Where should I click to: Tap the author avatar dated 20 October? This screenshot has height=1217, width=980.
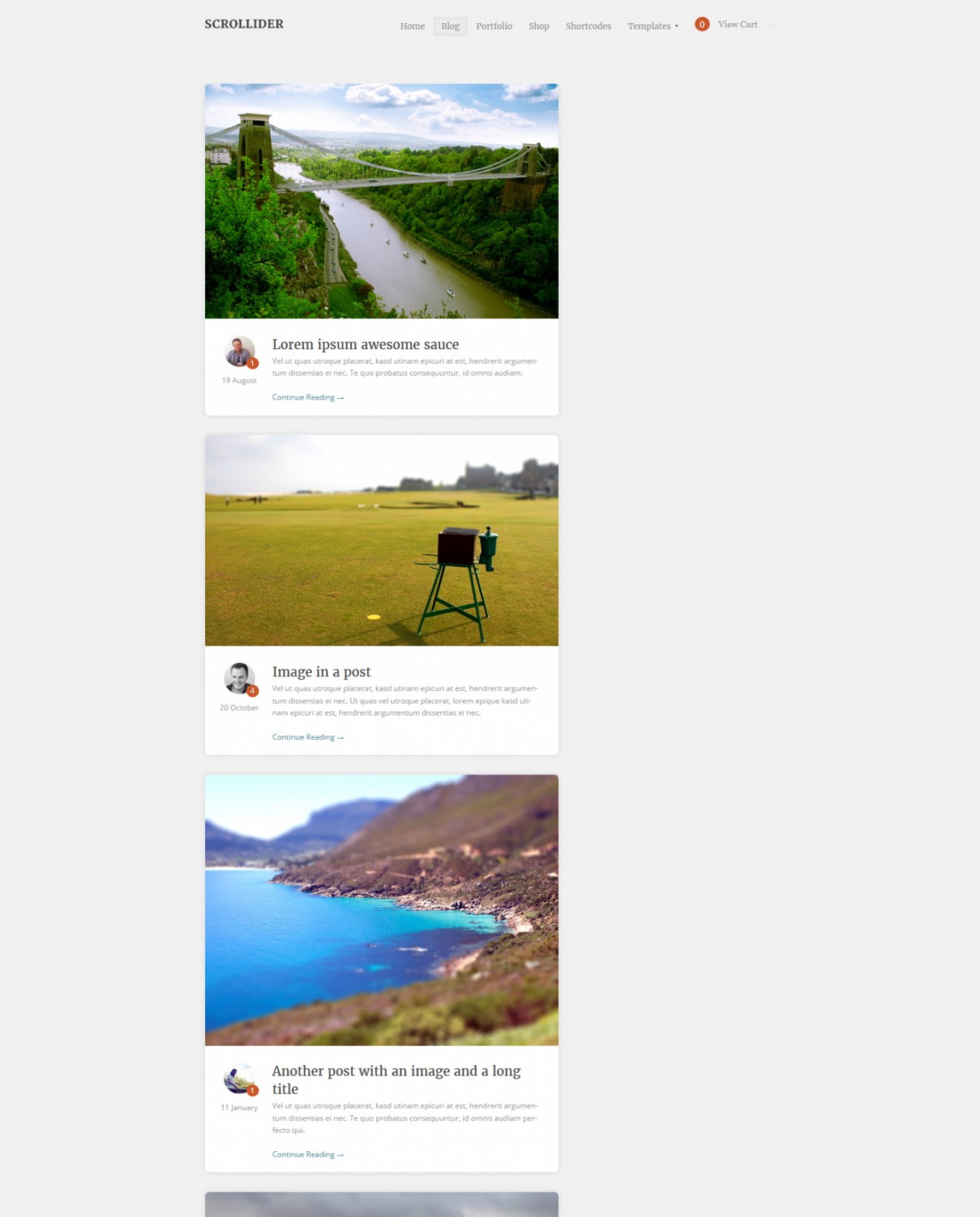click(x=239, y=678)
